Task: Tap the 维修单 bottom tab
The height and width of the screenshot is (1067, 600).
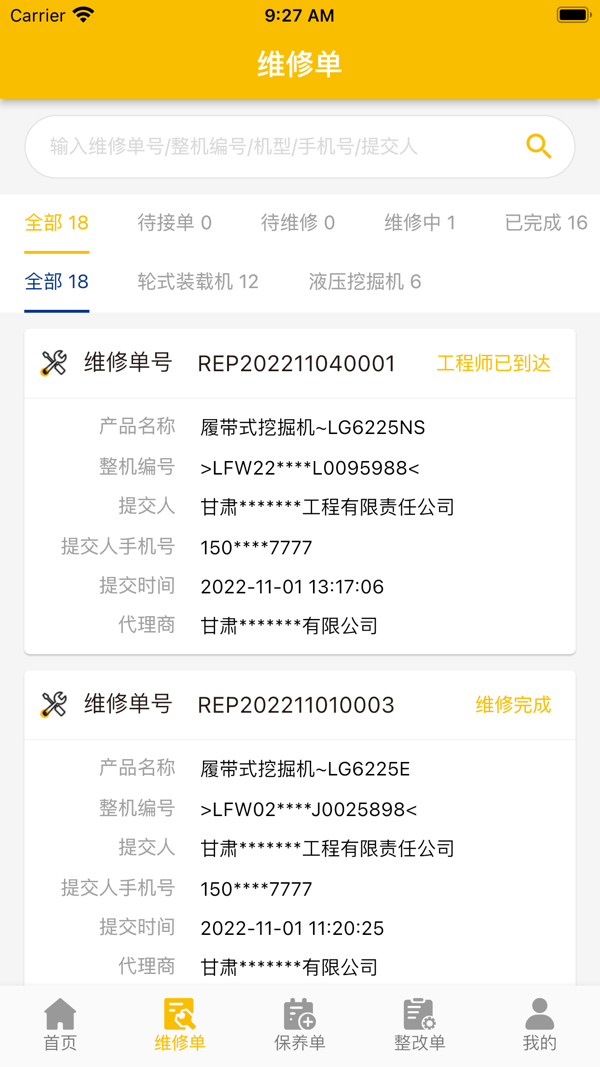Action: pos(180,1025)
